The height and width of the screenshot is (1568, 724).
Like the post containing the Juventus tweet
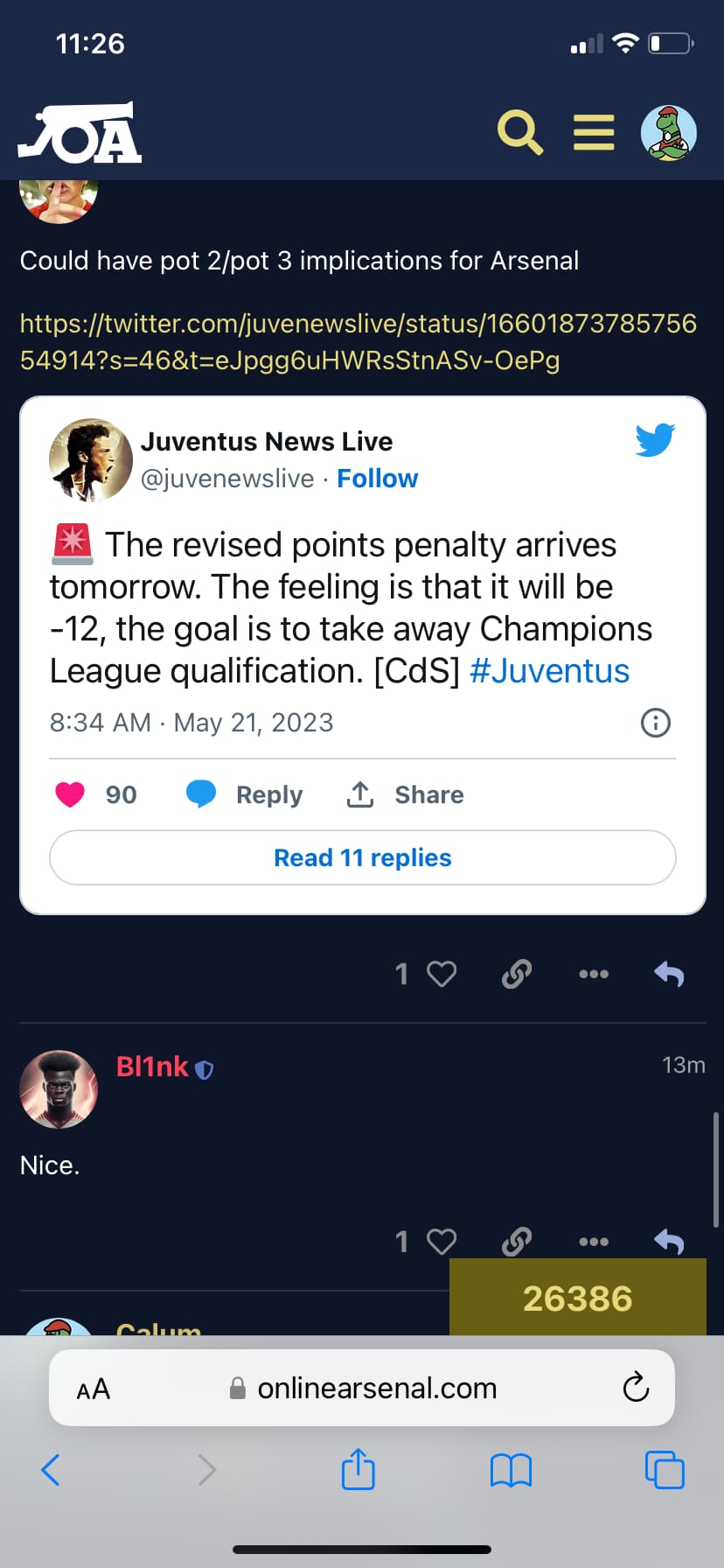pos(442,974)
